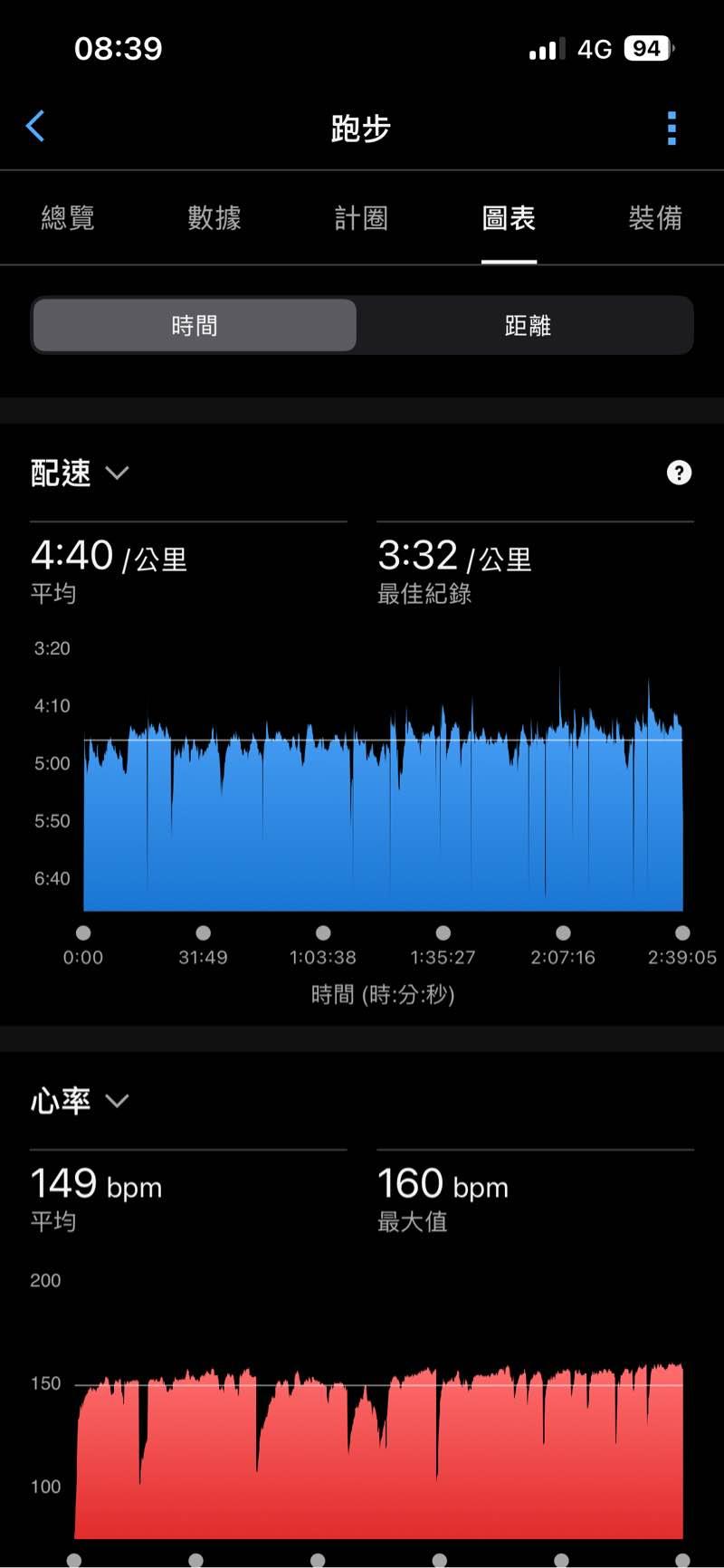This screenshot has width=724, height=1568.
Task: Switch to the 總覽 tab
Action: tap(68, 218)
